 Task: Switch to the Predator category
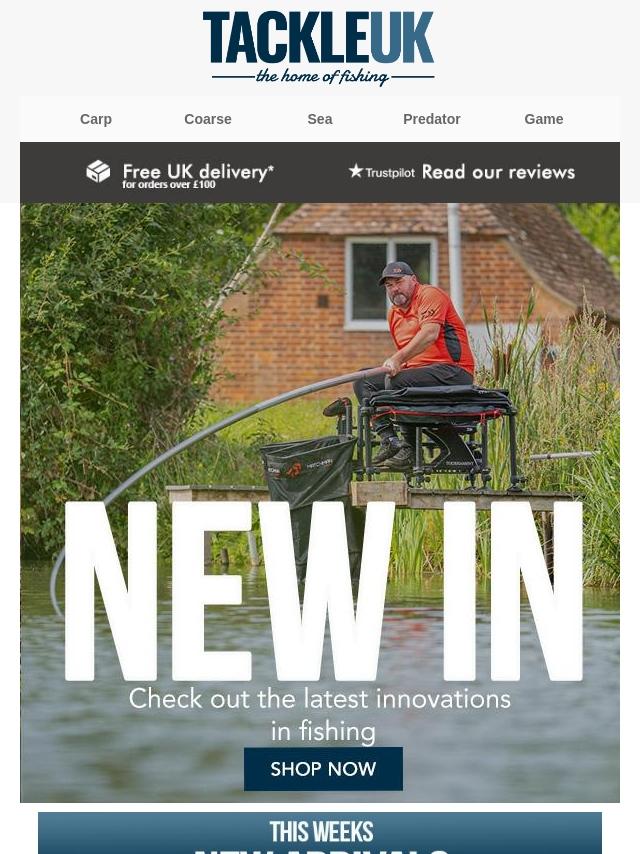pyautogui.click(x=431, y=119)
